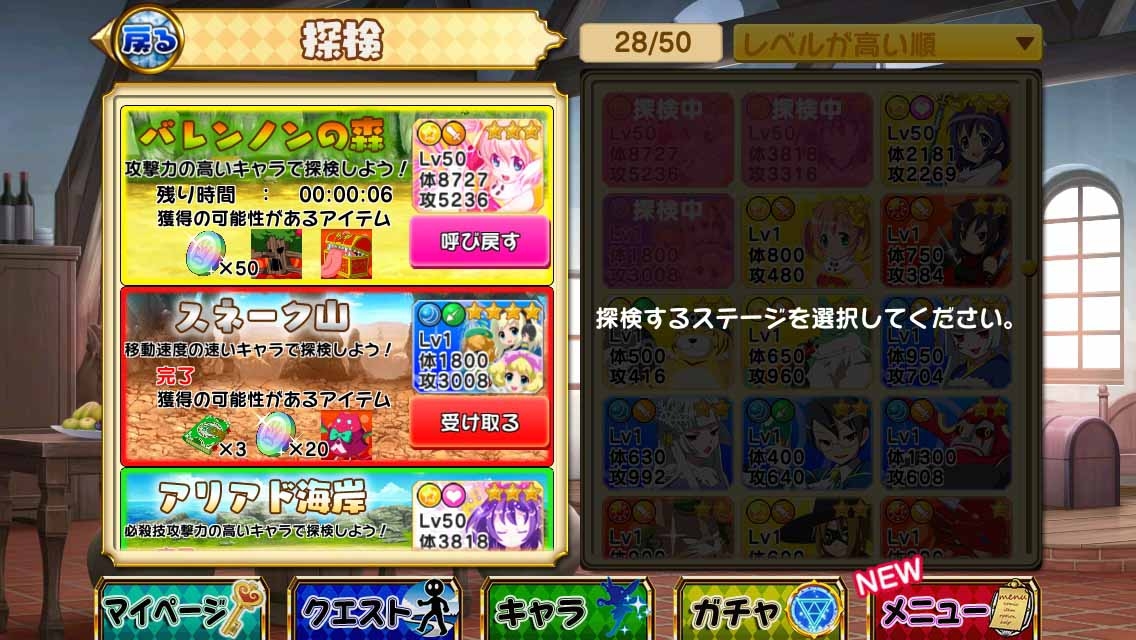Open the レベルが高い順 sort dropdown

tap(886, 43)
